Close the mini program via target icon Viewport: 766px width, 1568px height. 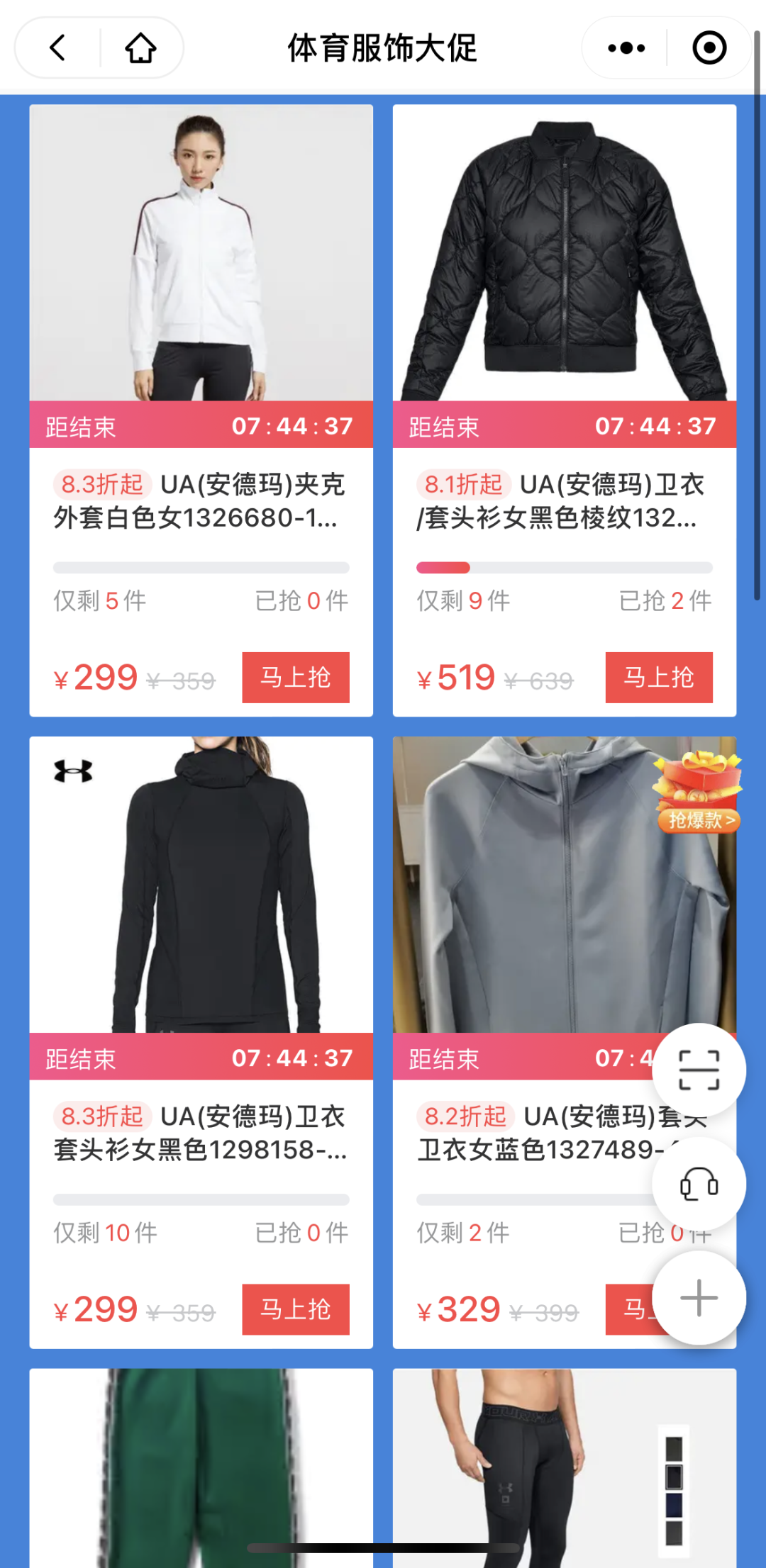coord(709,48)
